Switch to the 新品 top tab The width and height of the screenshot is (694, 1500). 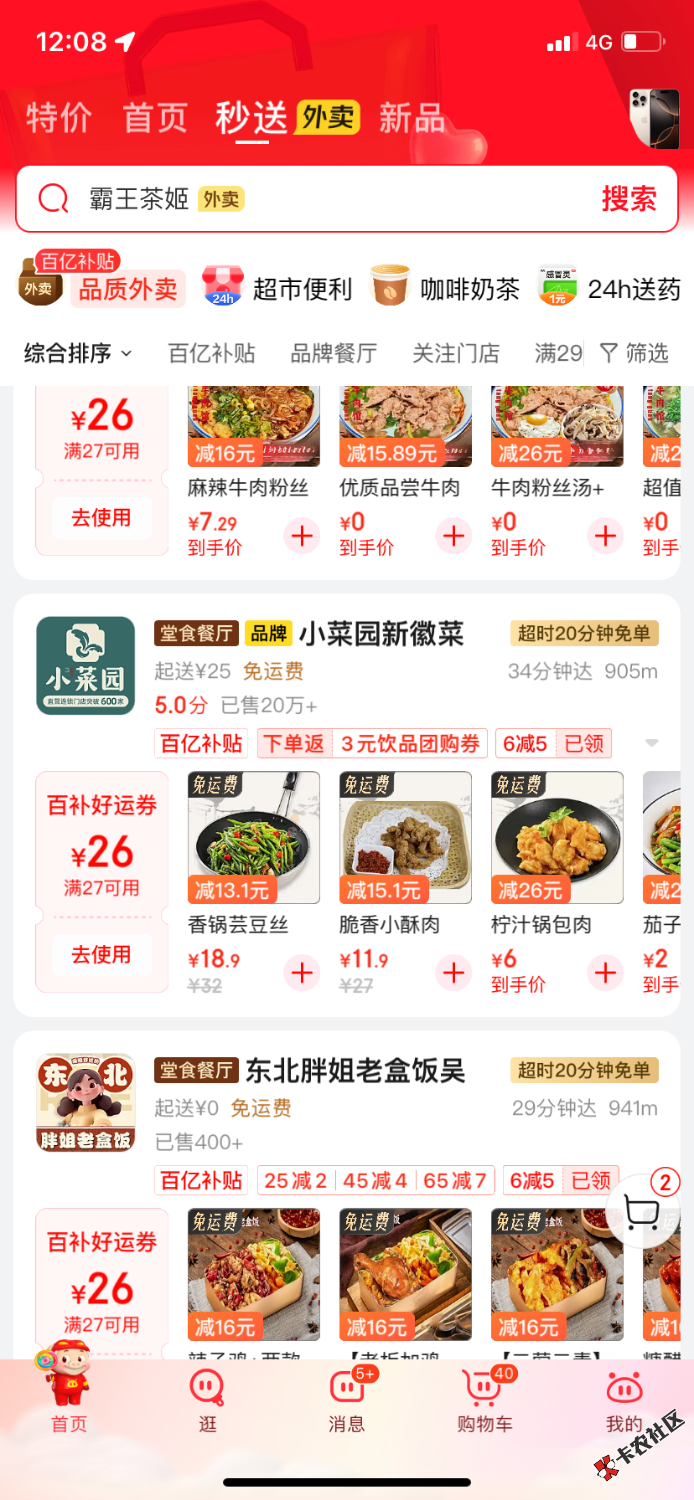coord(411,118)
